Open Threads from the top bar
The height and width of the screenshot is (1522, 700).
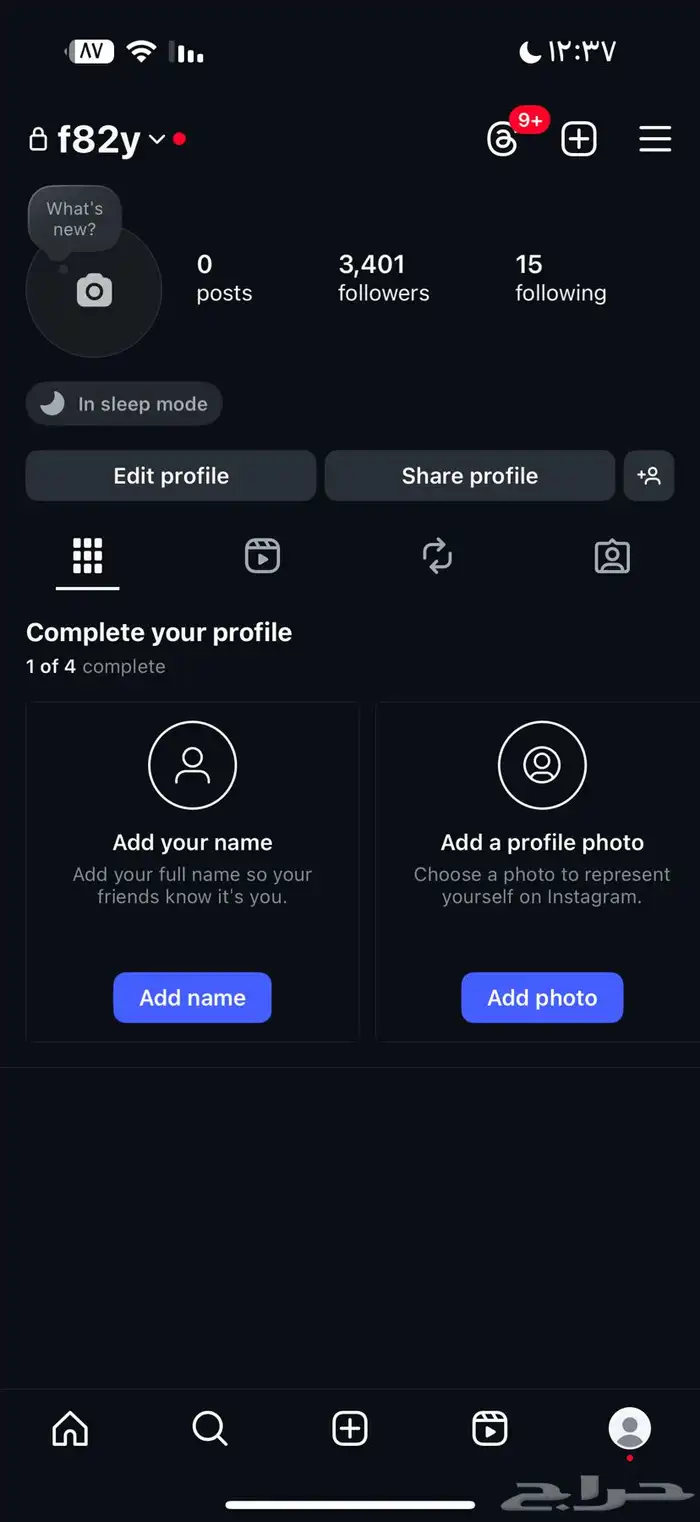[503, 140]
